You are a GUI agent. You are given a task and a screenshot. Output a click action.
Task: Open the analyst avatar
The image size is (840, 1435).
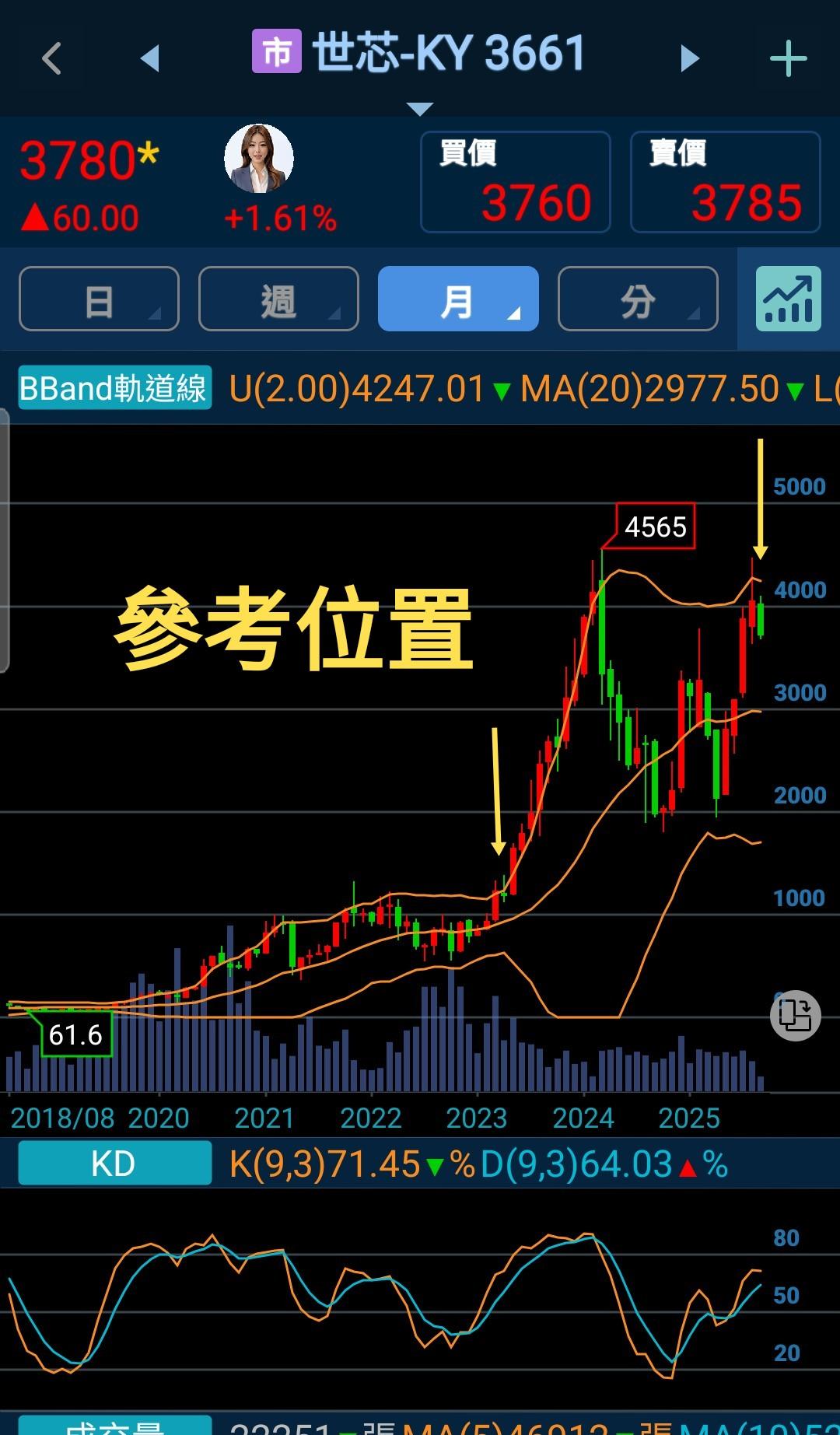[259, 159]
